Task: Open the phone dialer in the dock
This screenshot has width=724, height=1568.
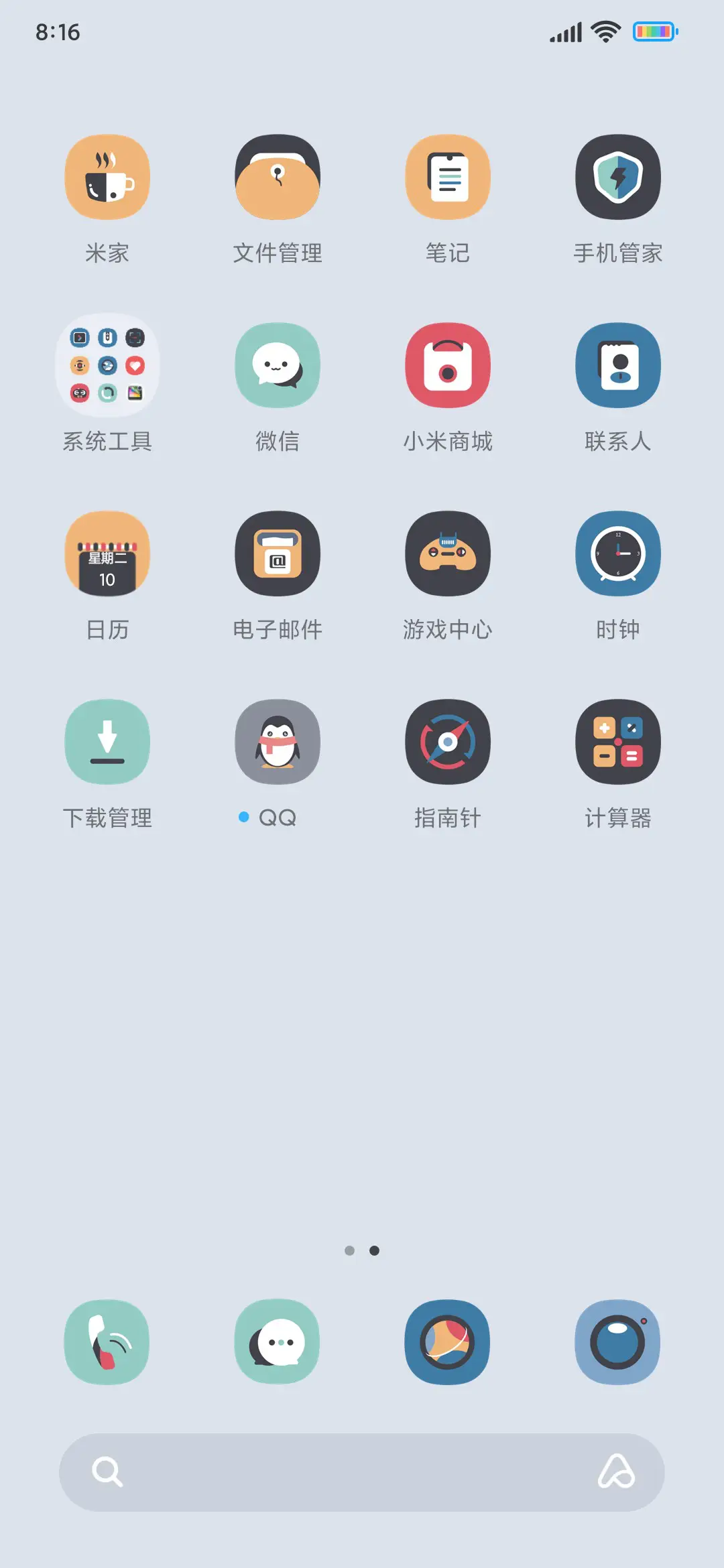Action: (107, 1343)
